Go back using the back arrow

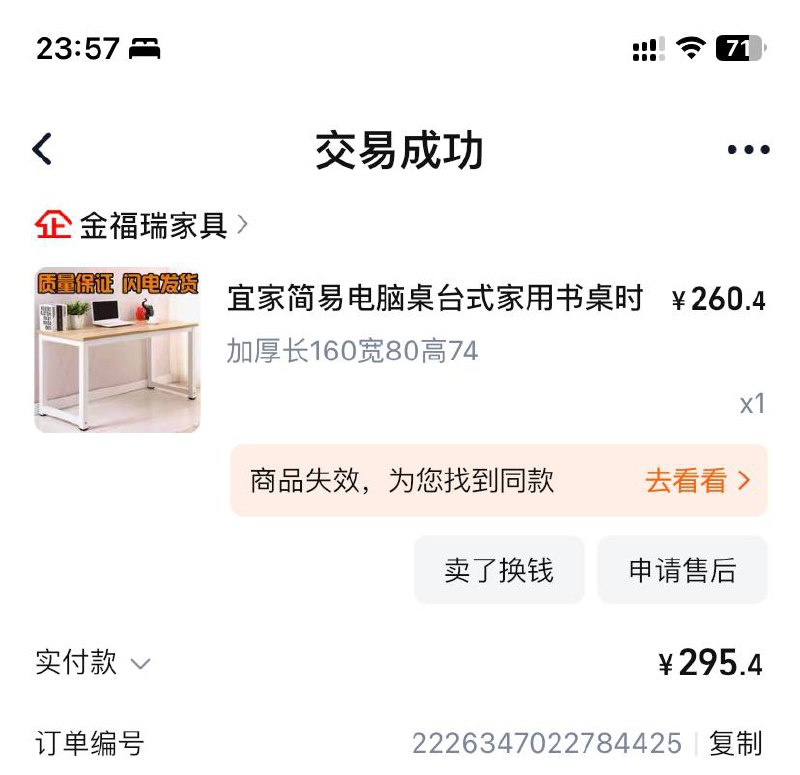pos(42,150)
